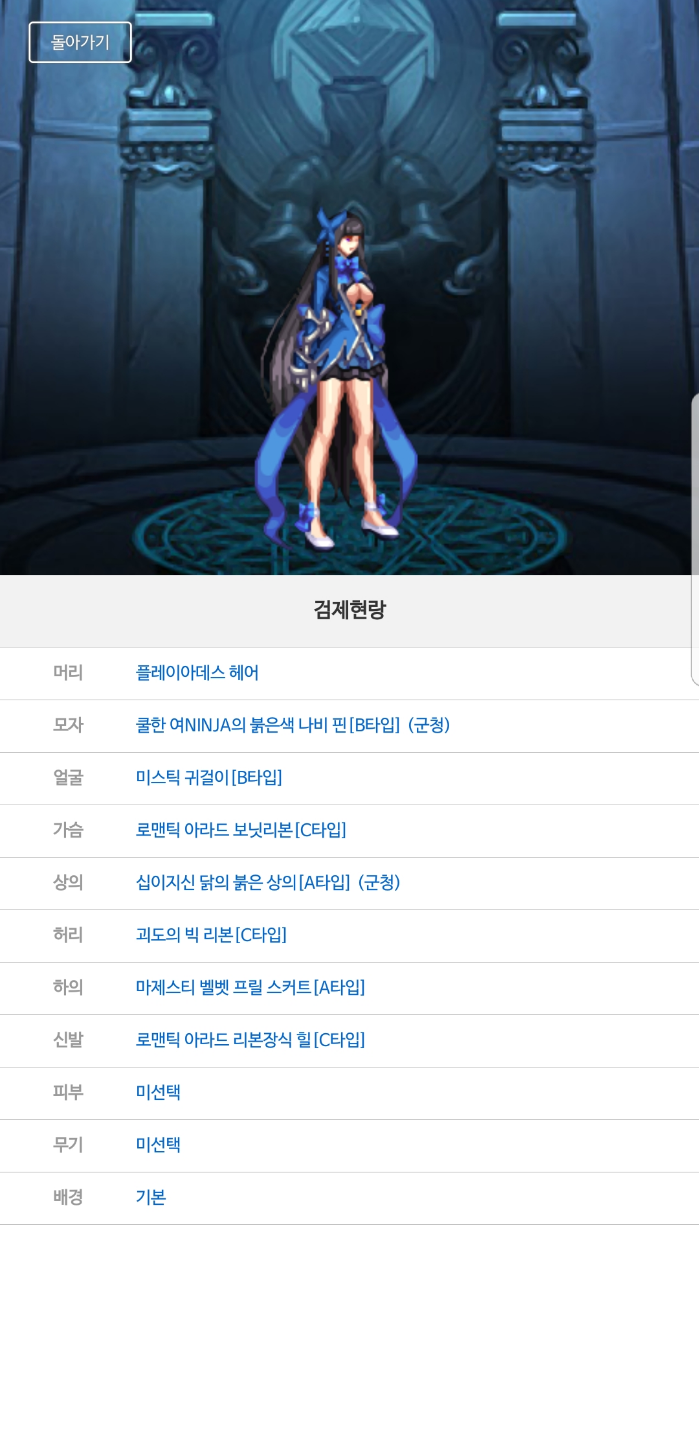Screen dimensions: 699x1438
Task: Select 마제스티 벨벳 프릴 스커트 [A타입]
Action: click(250, 987)
